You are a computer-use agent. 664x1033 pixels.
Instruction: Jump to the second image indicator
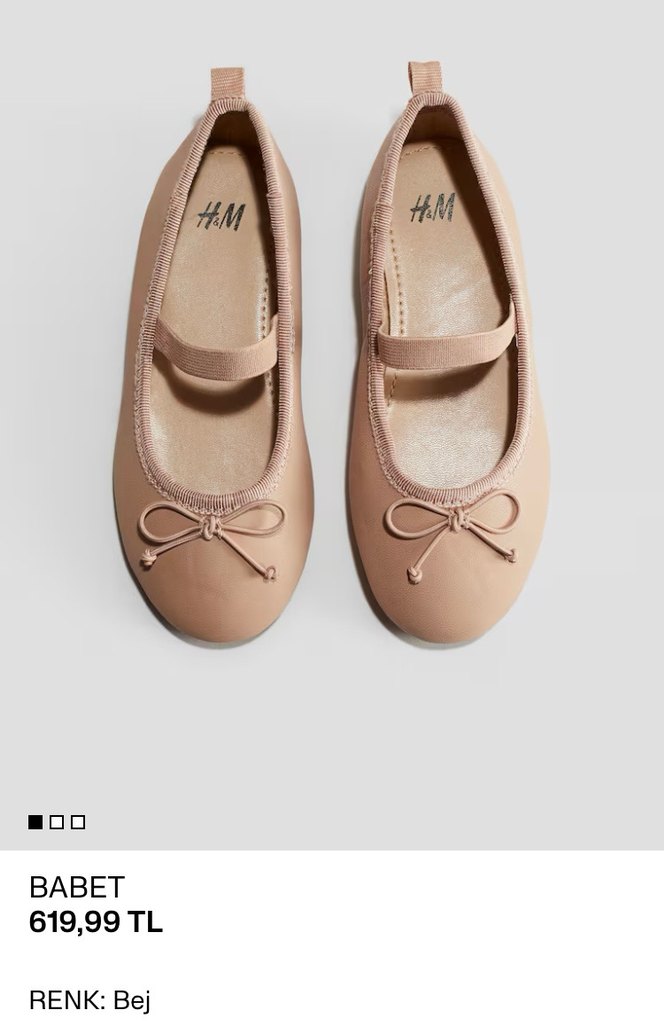[57, 822]
